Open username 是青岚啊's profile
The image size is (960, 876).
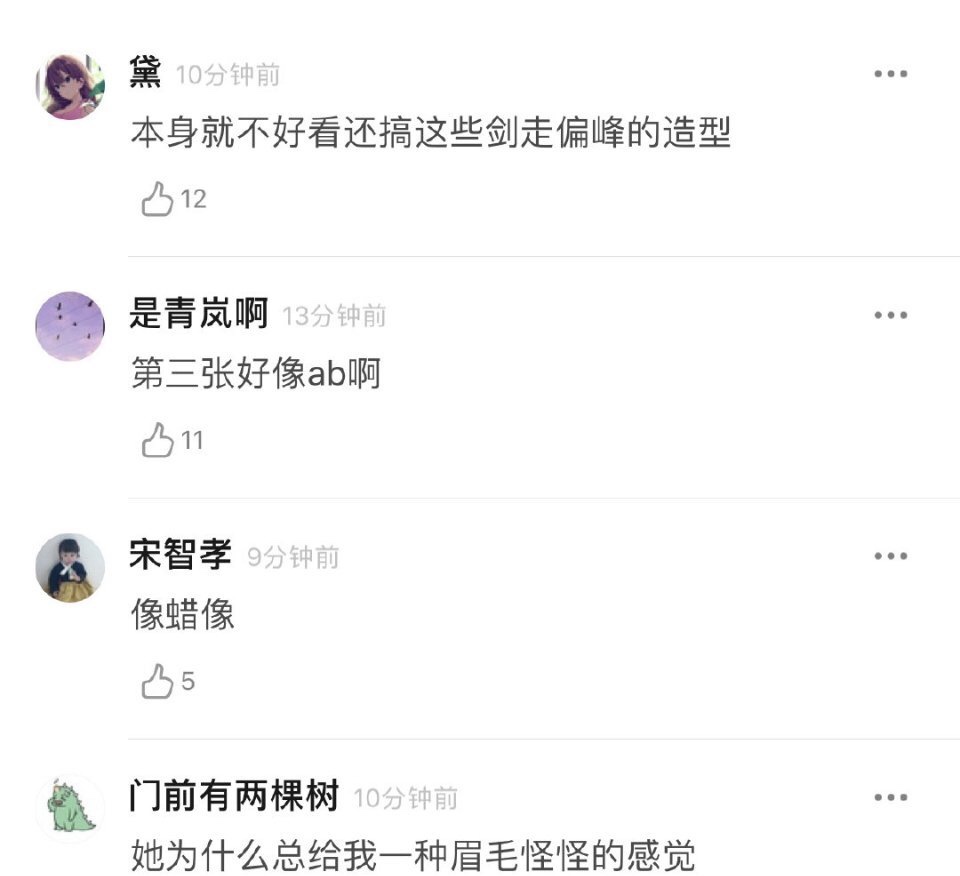[x=199, y=313]
